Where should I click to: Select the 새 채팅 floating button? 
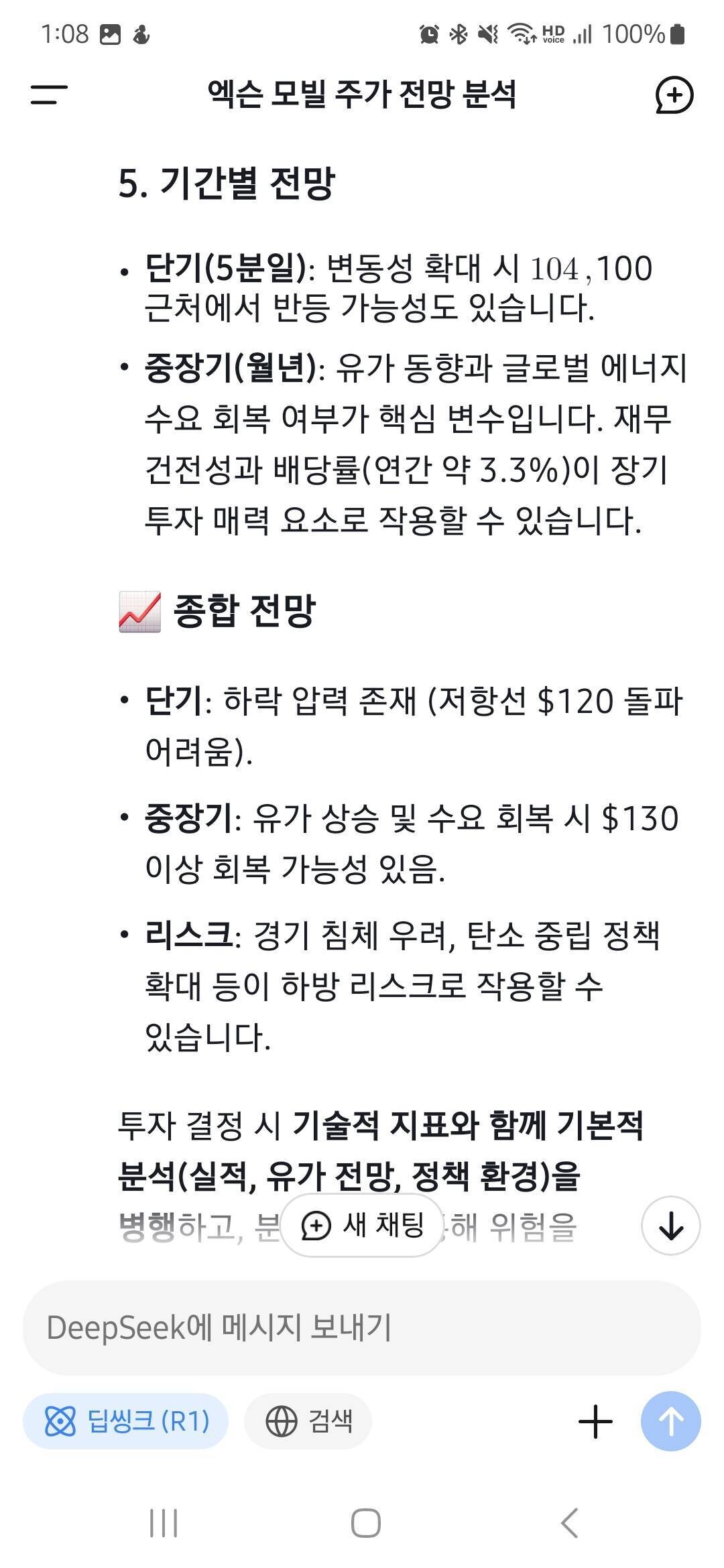[362, 1224]
